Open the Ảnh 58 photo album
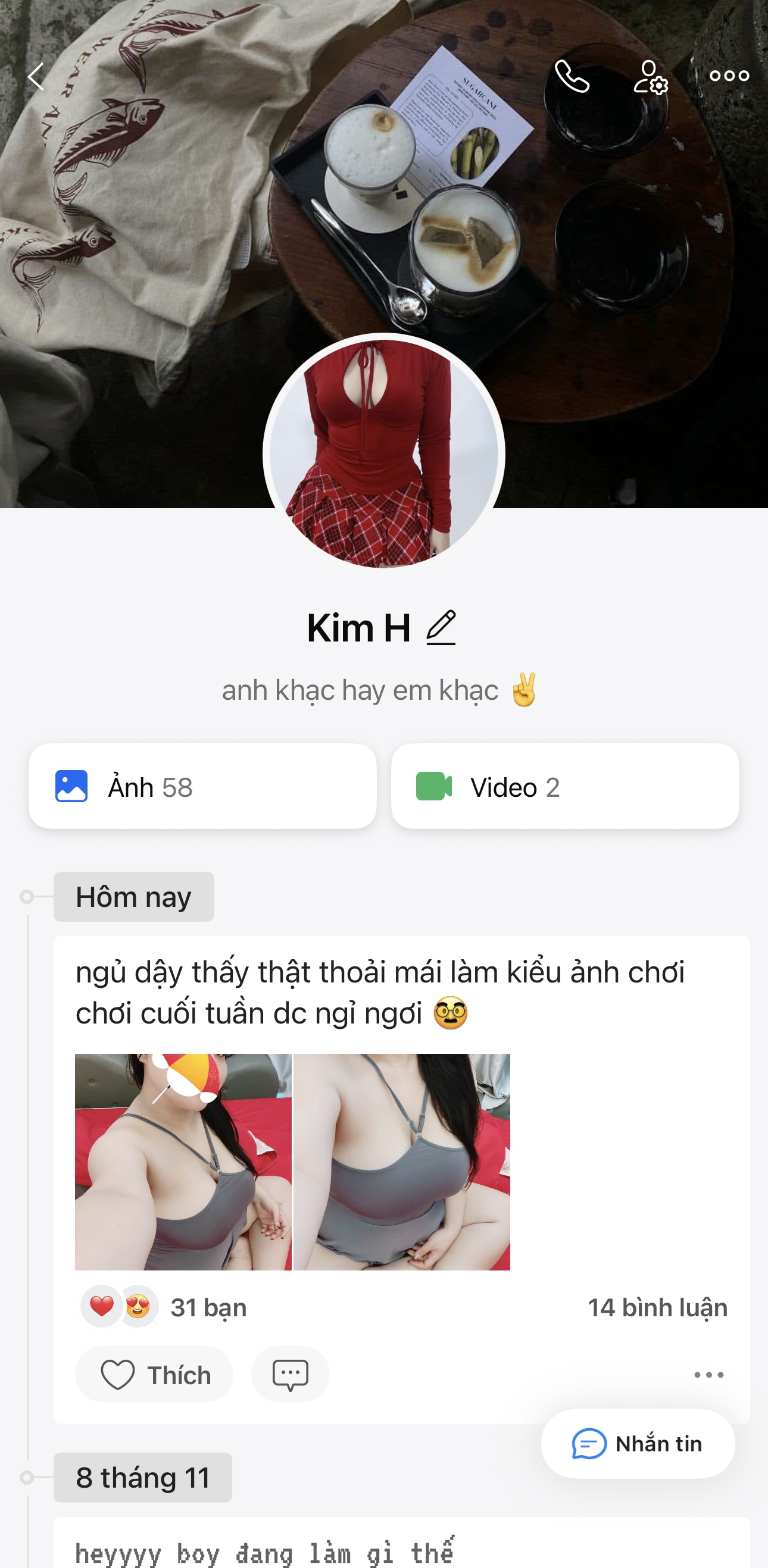Viewport: 768px width, 1568px height. click(x=202, y=787)
